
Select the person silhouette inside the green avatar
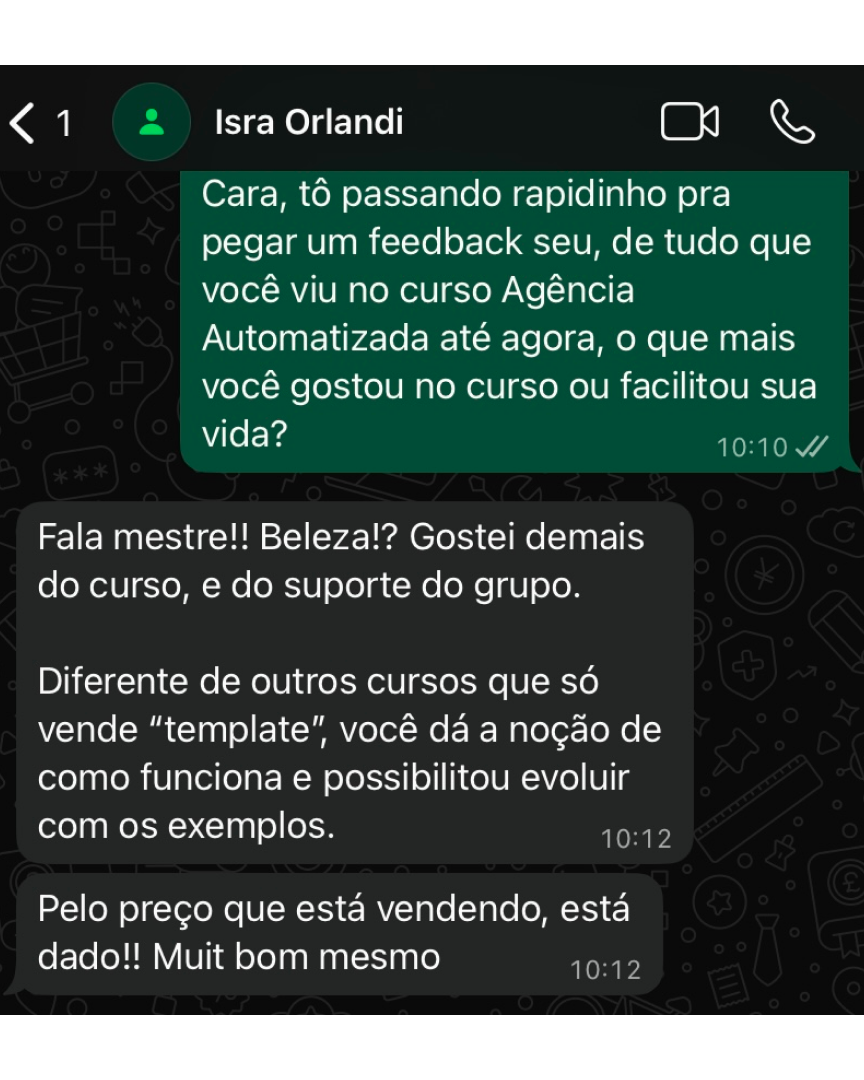(152, 122)
